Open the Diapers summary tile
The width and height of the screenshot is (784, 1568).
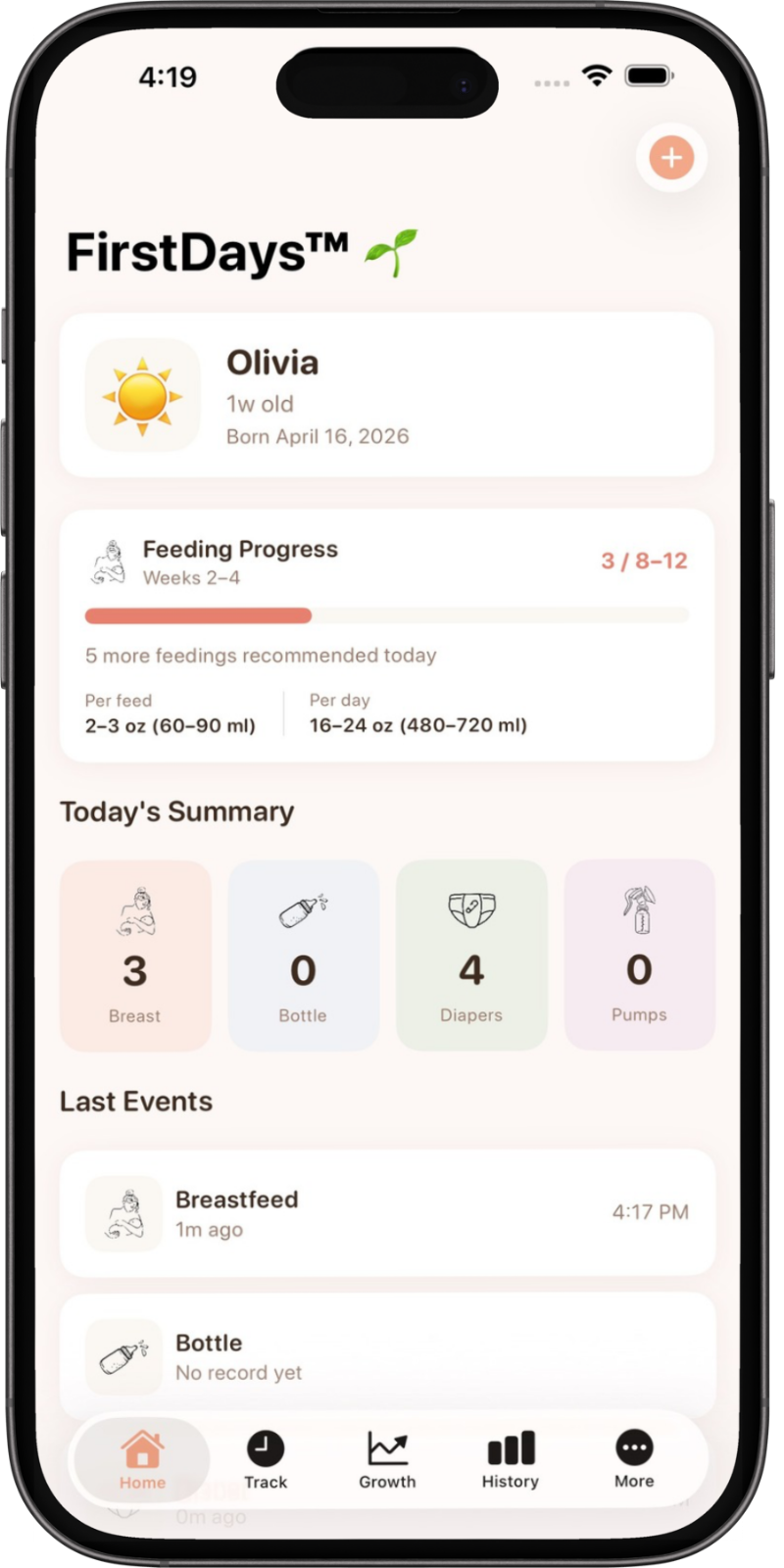tap(471, 955)
